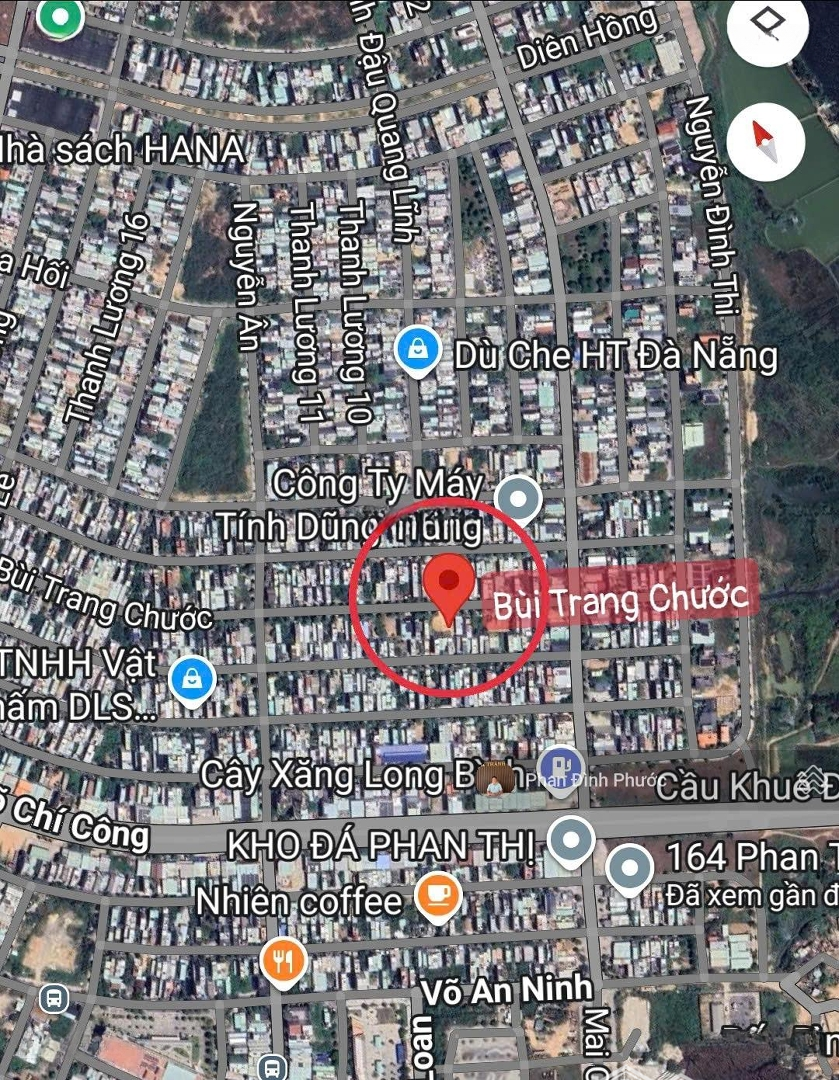839x1080 pixels.
Task: Open the Nhiên coffee café marker
Action: tap(437, 896)
